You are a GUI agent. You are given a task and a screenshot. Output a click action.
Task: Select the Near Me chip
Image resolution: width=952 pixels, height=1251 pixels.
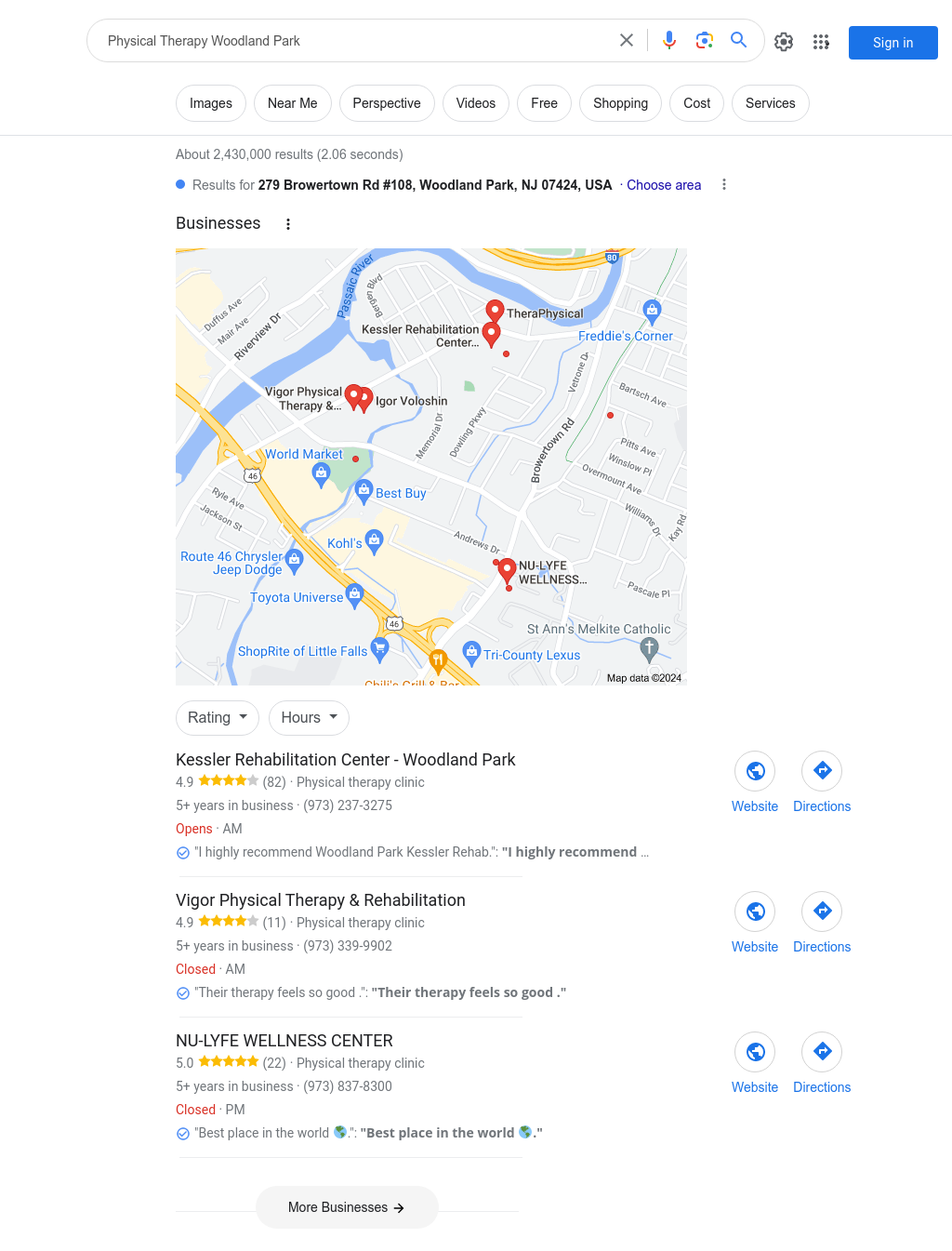pos(292,103)
